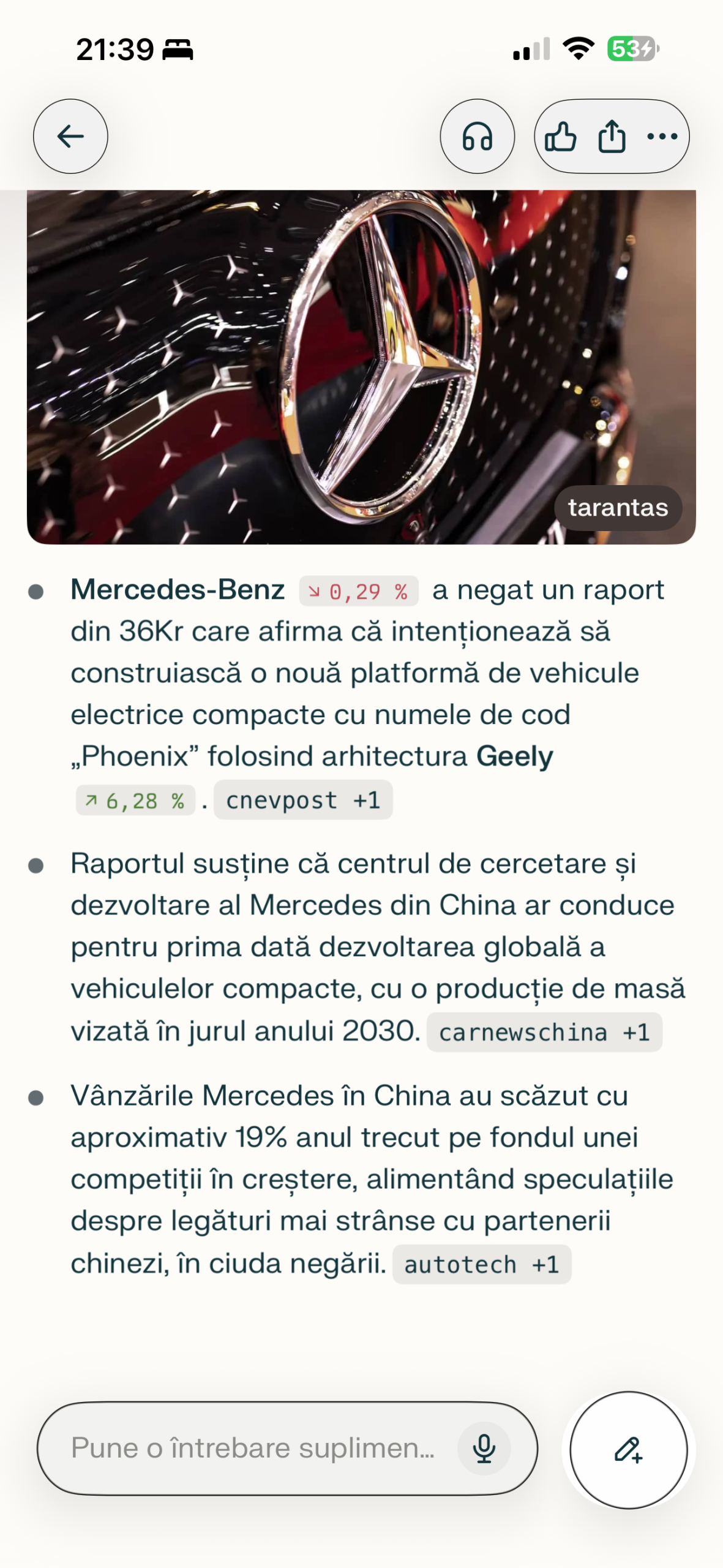723x1568 pixels.
Task: Start voice input with the microphone
Action: 484,1448
